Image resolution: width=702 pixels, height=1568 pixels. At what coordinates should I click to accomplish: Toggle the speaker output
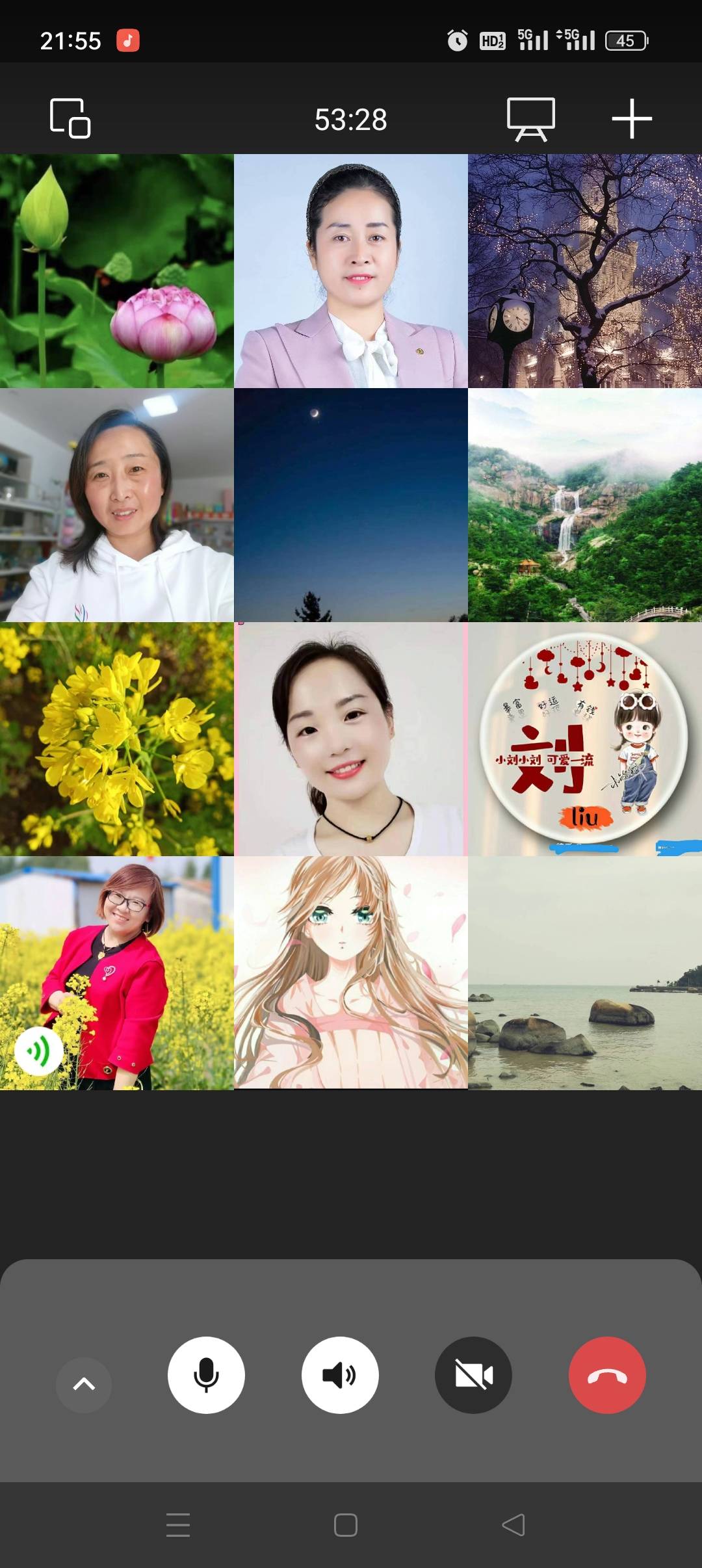point(340,1375)
